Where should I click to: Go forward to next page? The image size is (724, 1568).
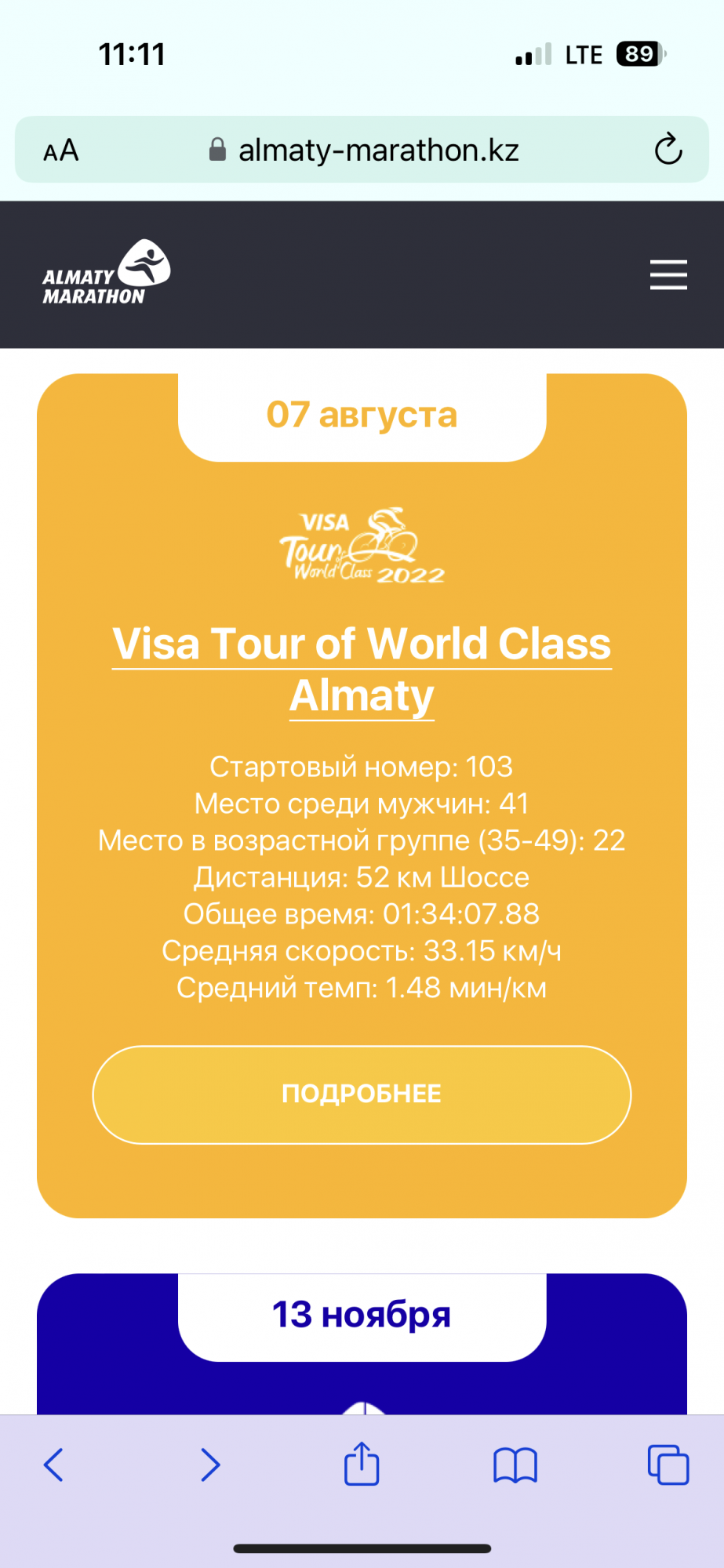click(210, 1464)
